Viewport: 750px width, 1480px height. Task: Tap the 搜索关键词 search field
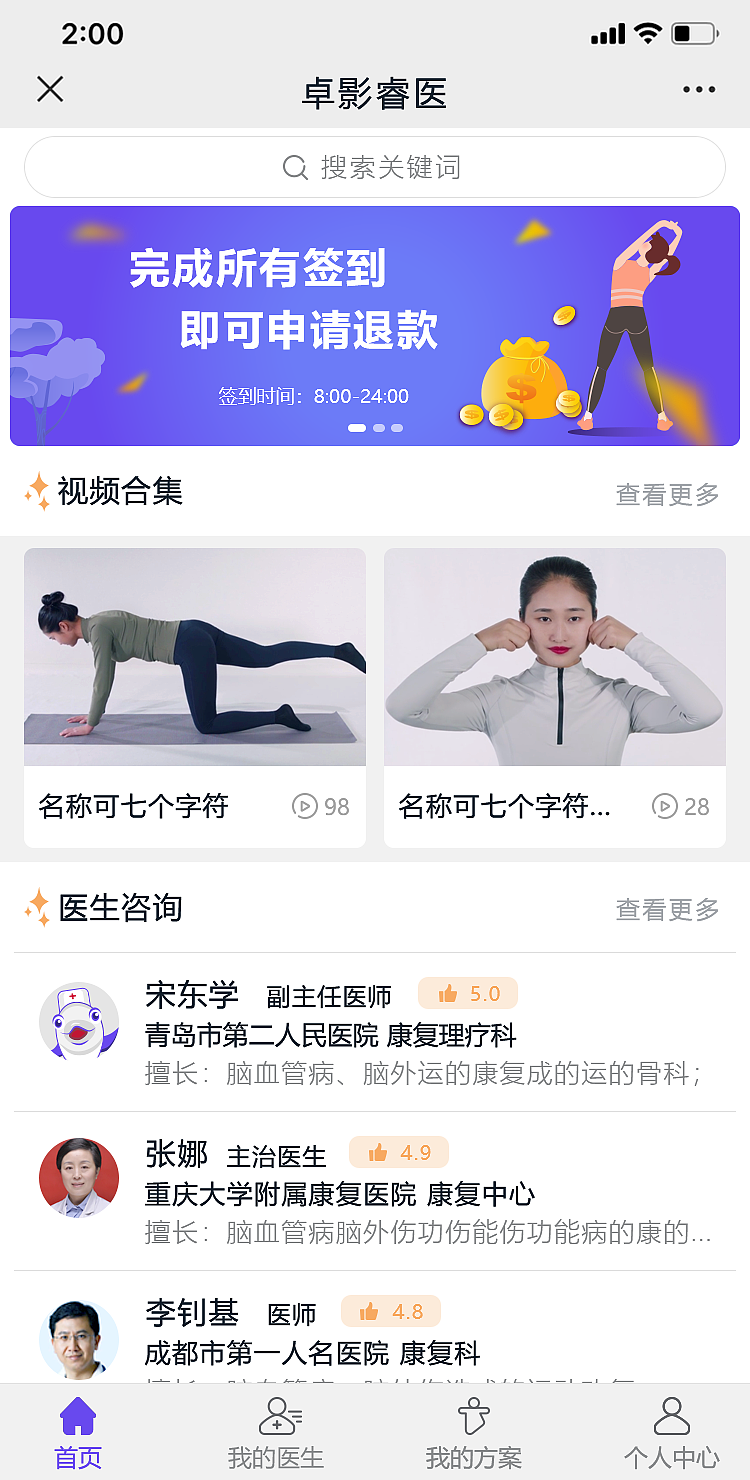(x=375, y=167)
